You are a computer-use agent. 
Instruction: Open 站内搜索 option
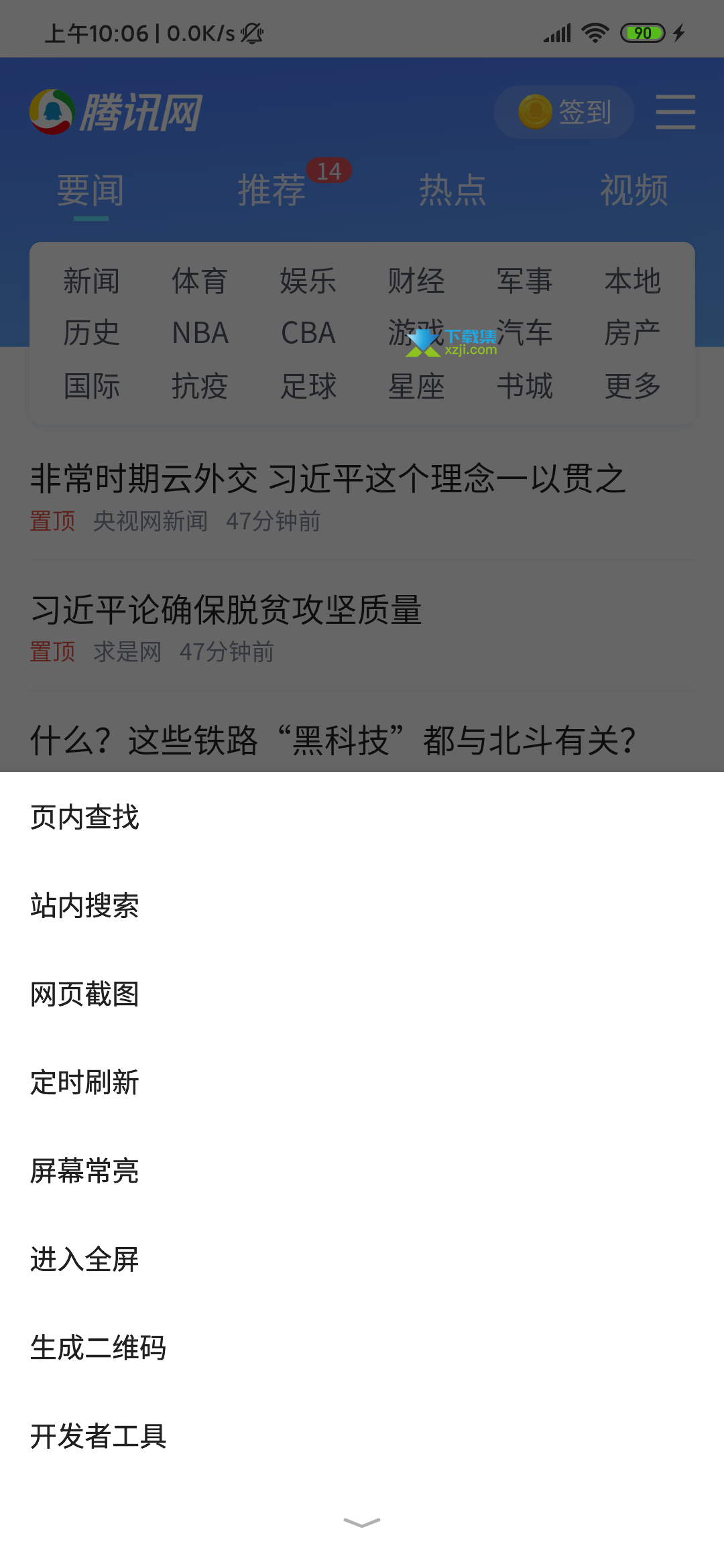(362, 905)
